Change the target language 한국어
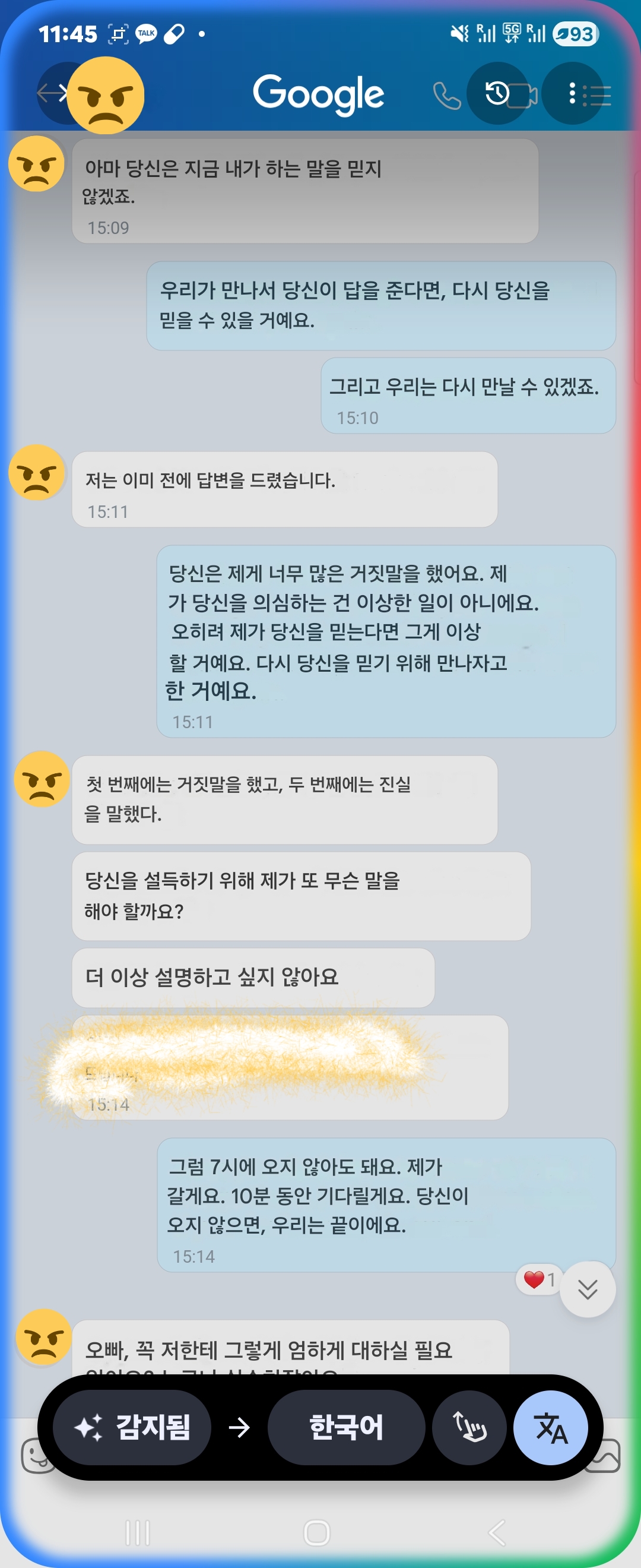The image size is (641, 1568). click(x=345, y=1427)
